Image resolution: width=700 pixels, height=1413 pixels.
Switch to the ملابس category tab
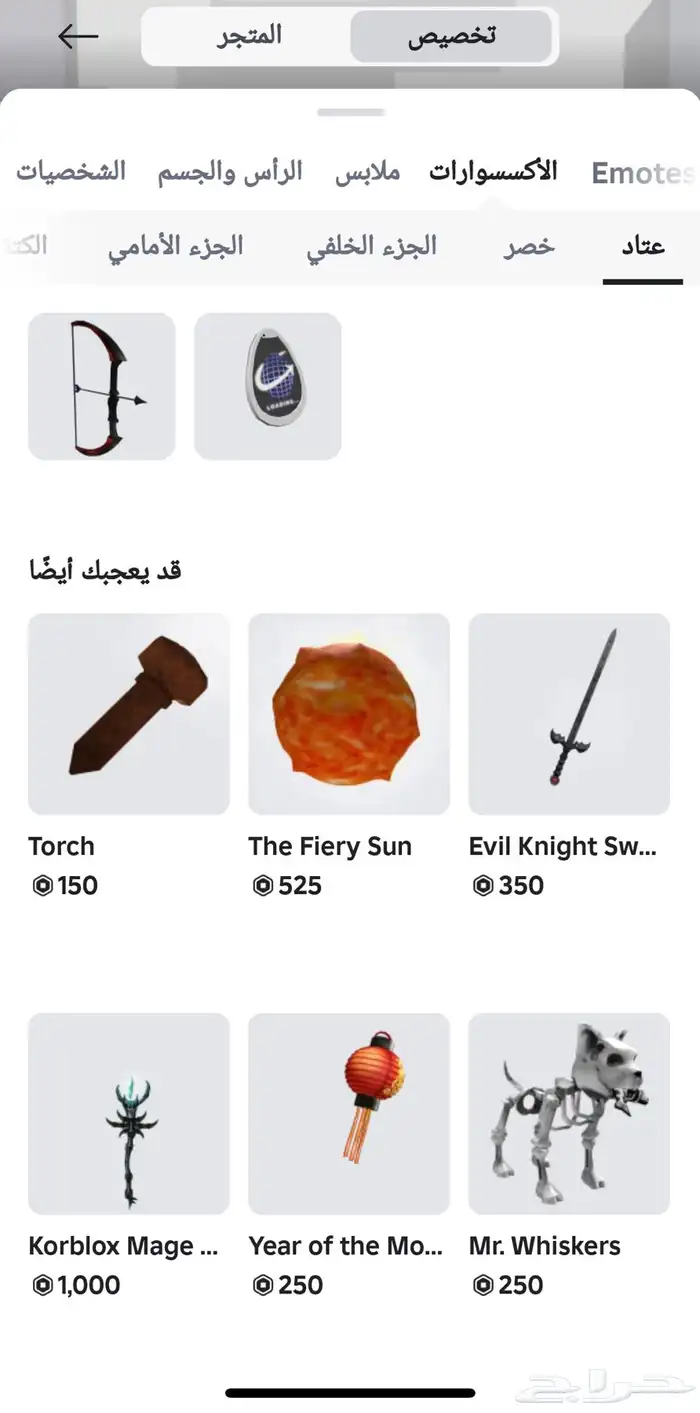point(367,171)
